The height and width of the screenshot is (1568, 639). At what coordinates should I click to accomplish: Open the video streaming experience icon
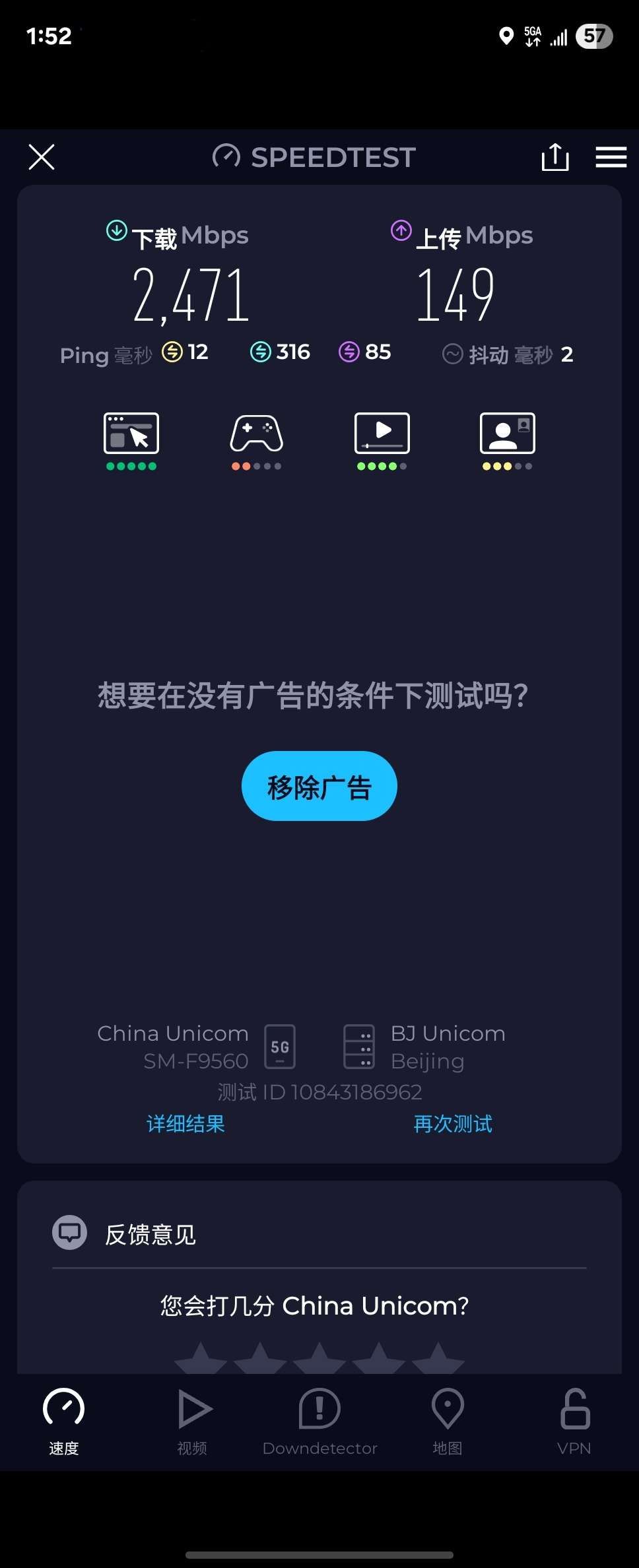click(382, 434)
